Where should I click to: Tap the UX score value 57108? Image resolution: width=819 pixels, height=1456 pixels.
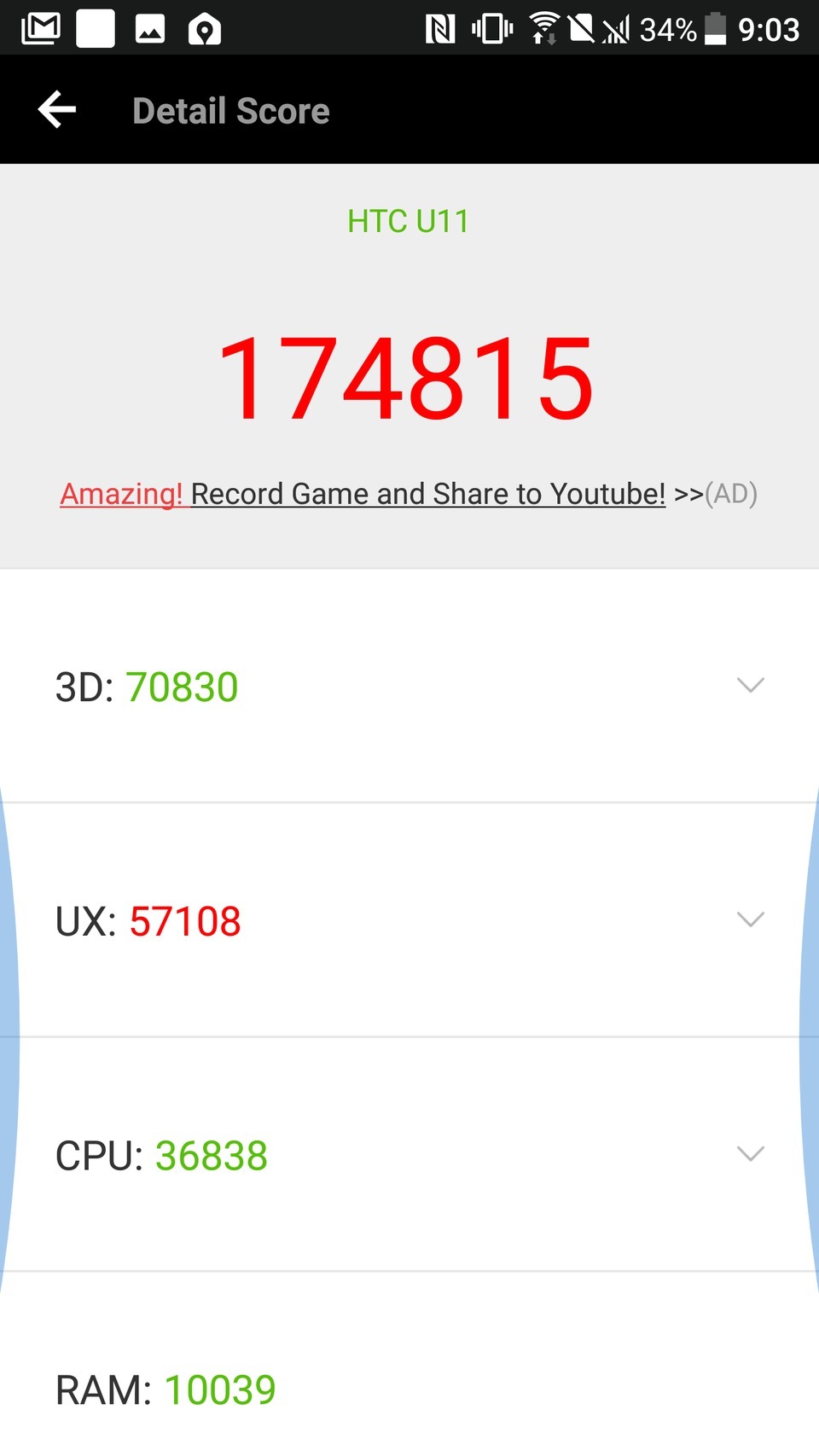185,920
